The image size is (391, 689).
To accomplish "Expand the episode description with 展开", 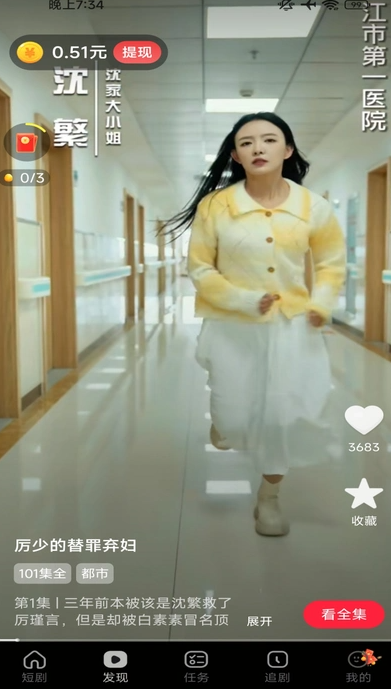I will pos(259,621).
